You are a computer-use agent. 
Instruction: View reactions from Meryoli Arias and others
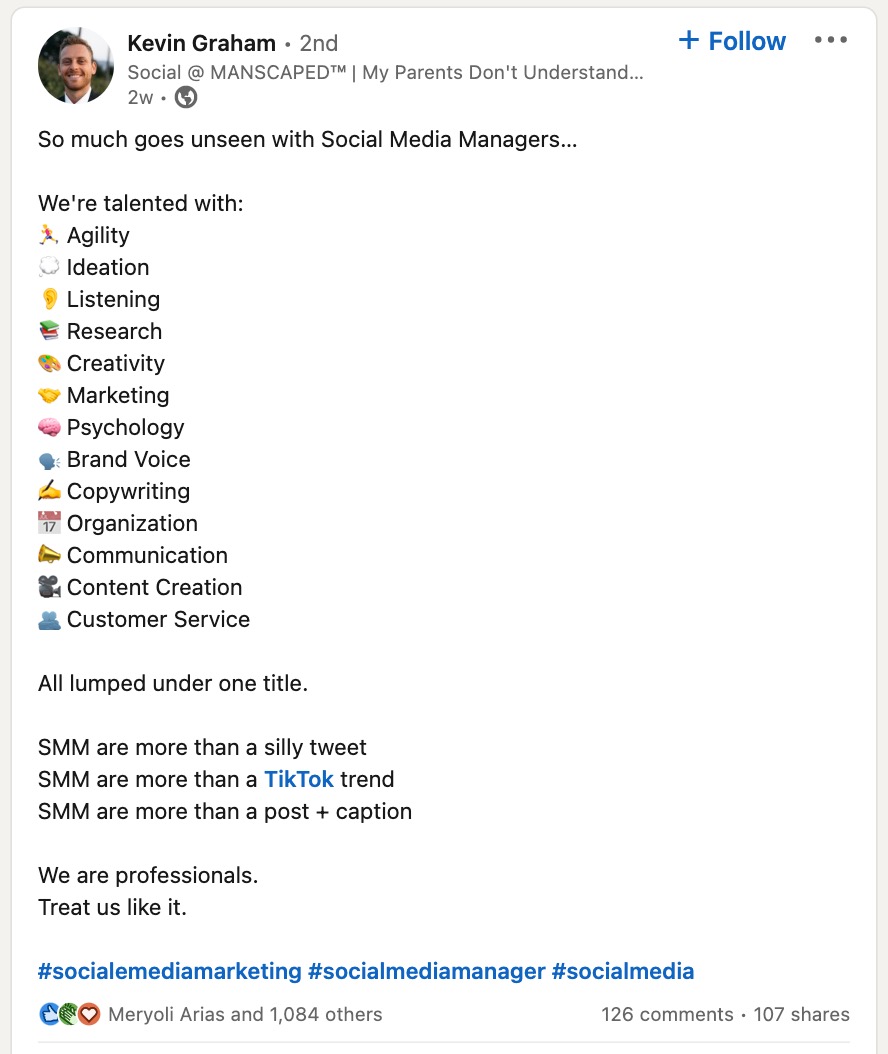point(244,1014)
